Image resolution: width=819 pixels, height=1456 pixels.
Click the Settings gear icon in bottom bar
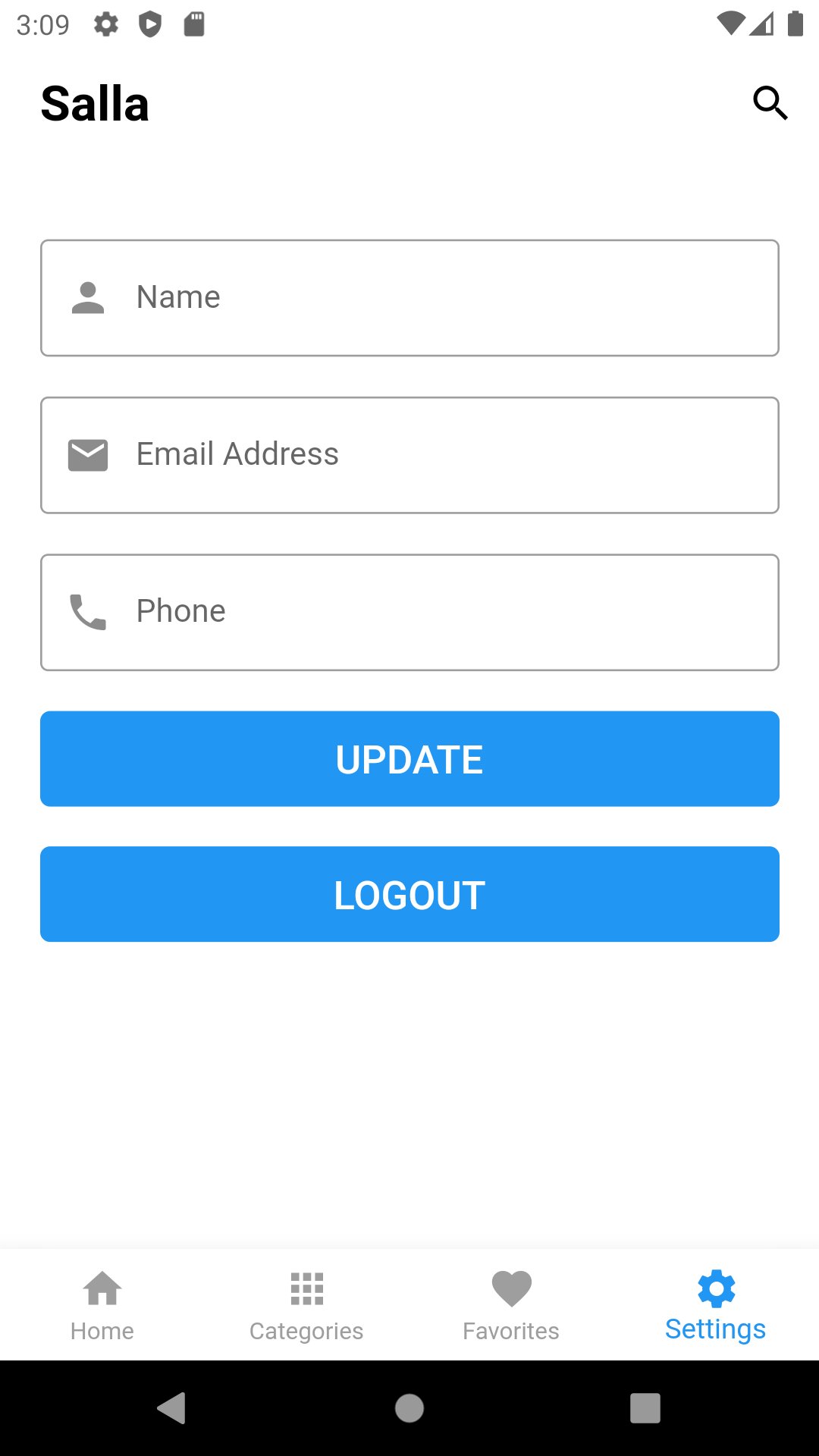pos(716,1288)
